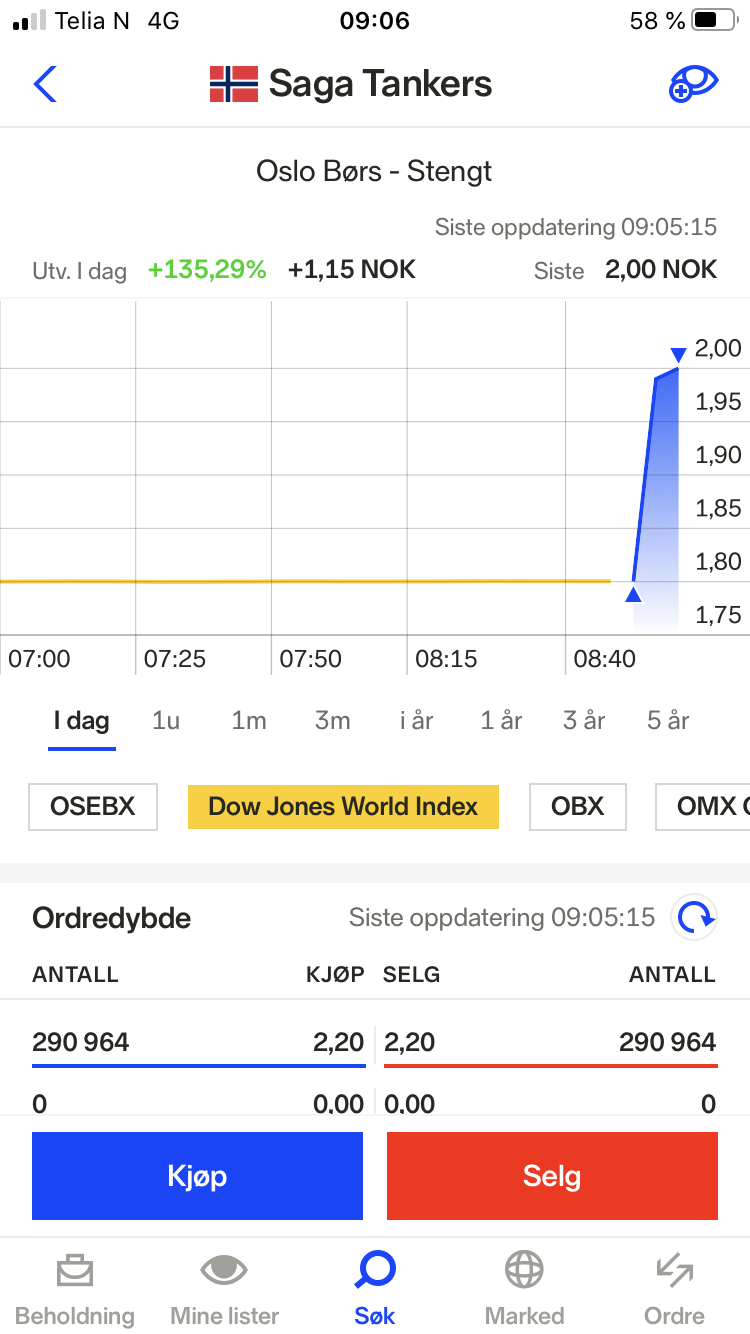Image resolution: width=750 pixels, height=1334 pixels.
Task: Add Saga Tankers to watchlist eye icon
Action: (x=693, y=84)
